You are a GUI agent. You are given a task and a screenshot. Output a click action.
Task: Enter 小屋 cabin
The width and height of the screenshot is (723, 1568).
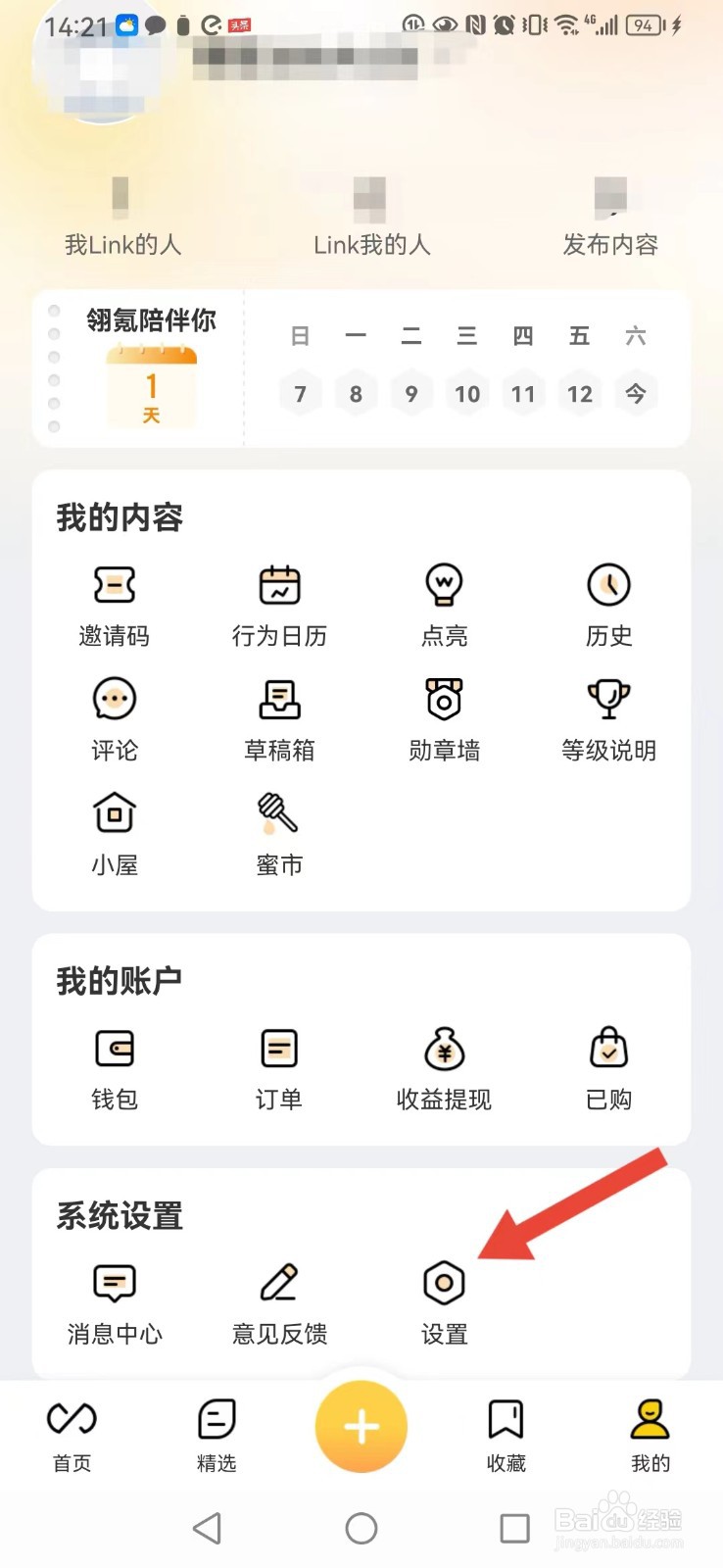[115, 833]
